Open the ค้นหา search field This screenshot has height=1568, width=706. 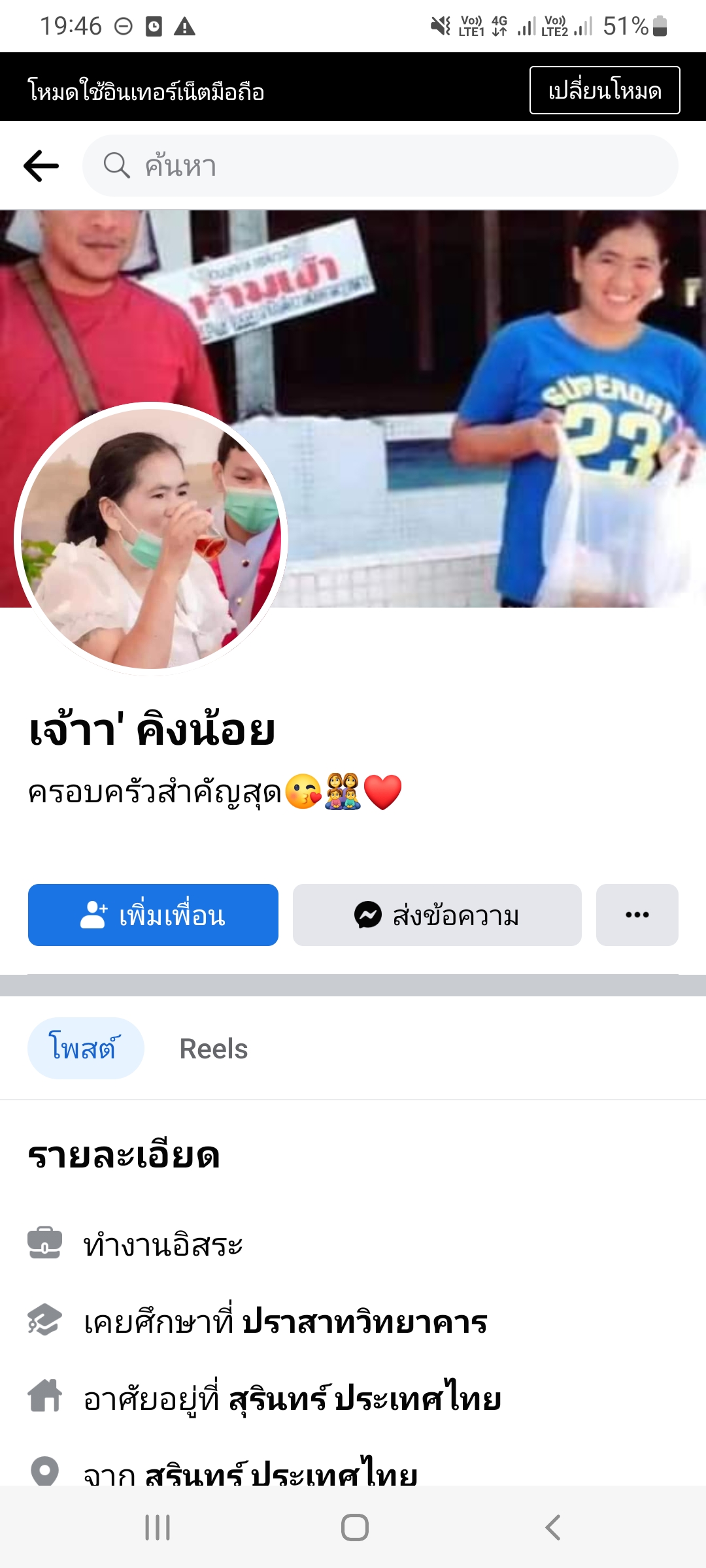379,166
